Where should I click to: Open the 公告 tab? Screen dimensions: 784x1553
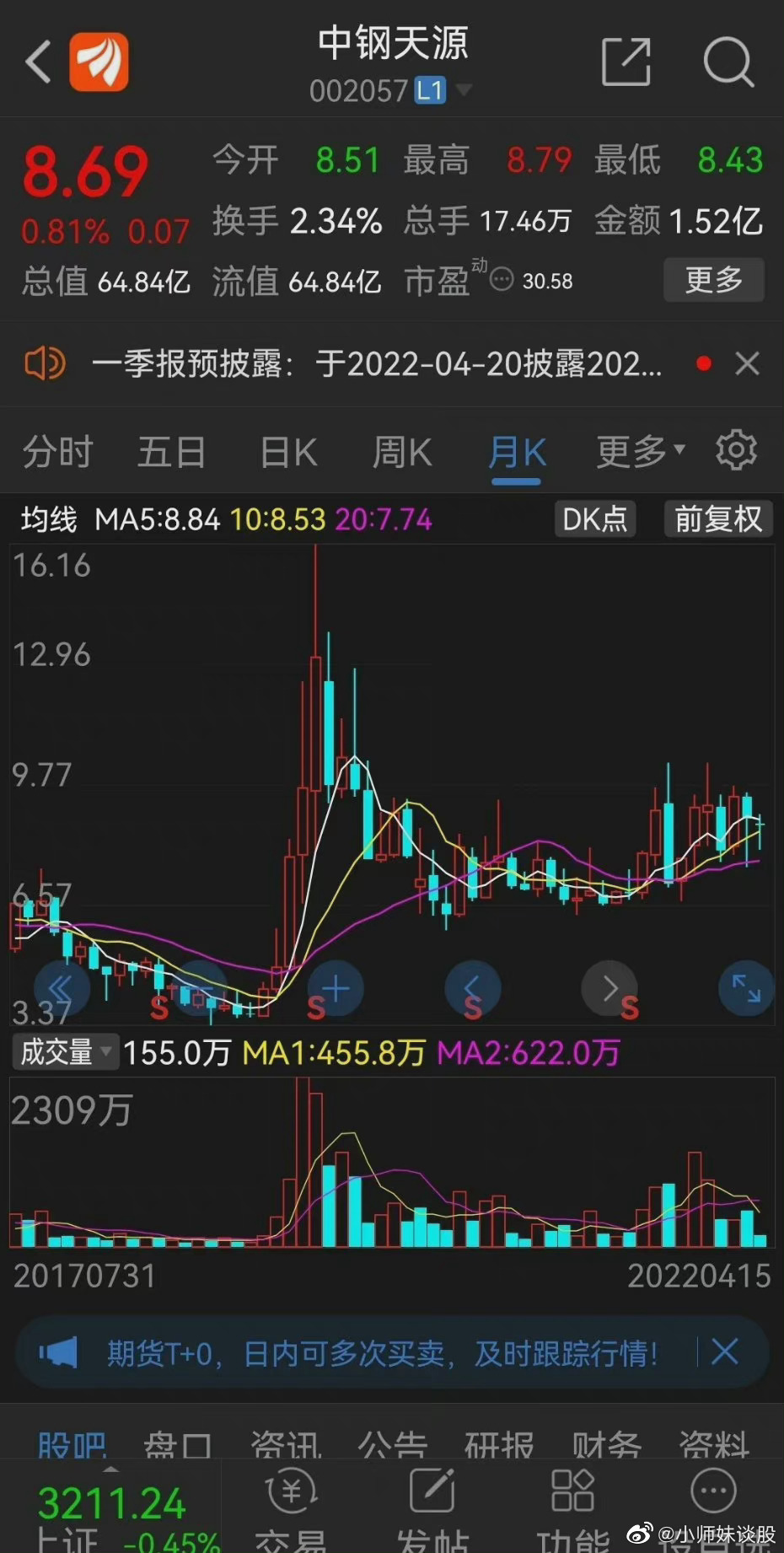click(x=392, y=1444)
